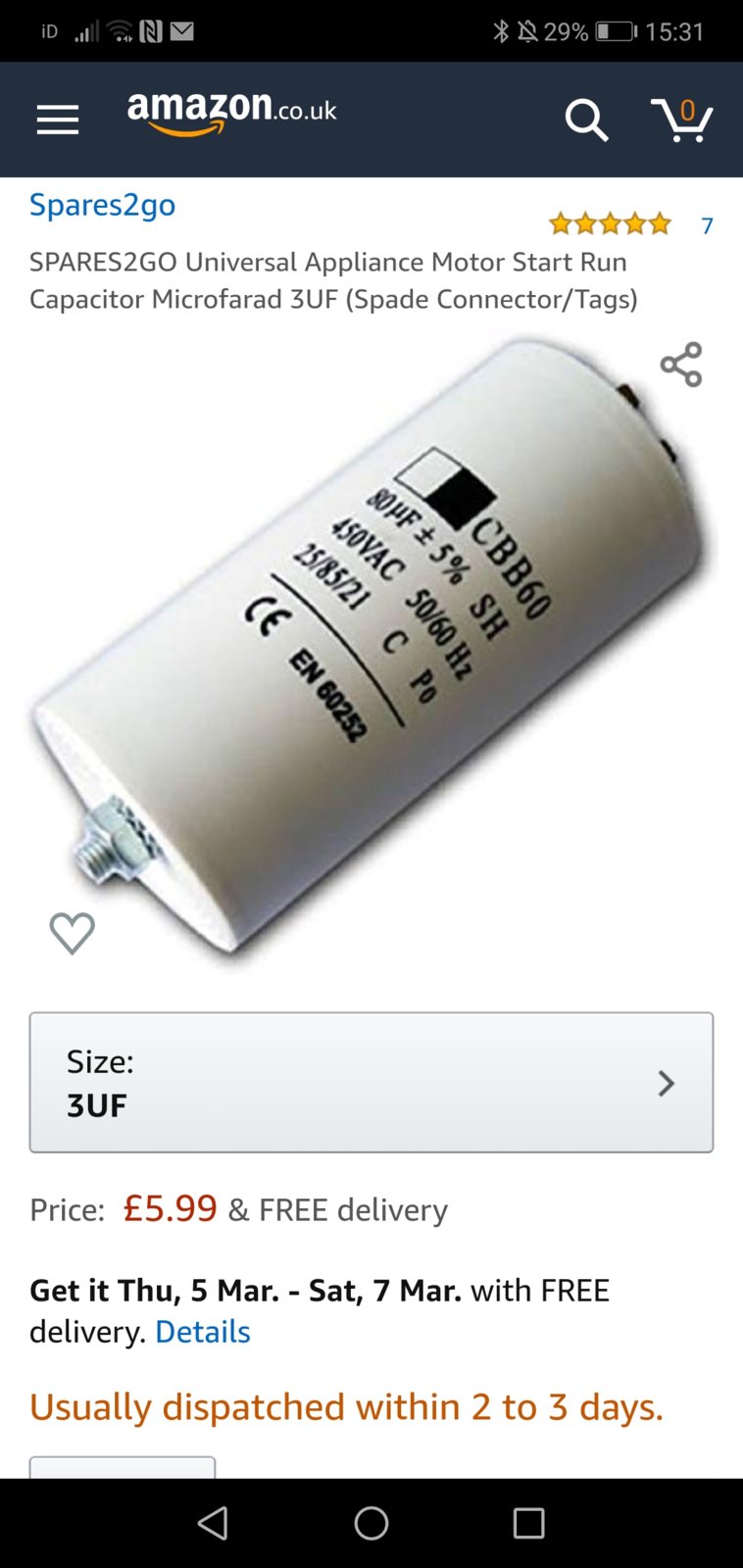Go back using system back button
This screenshot has width=743, height=1568.
click(x=213, y=1523)
